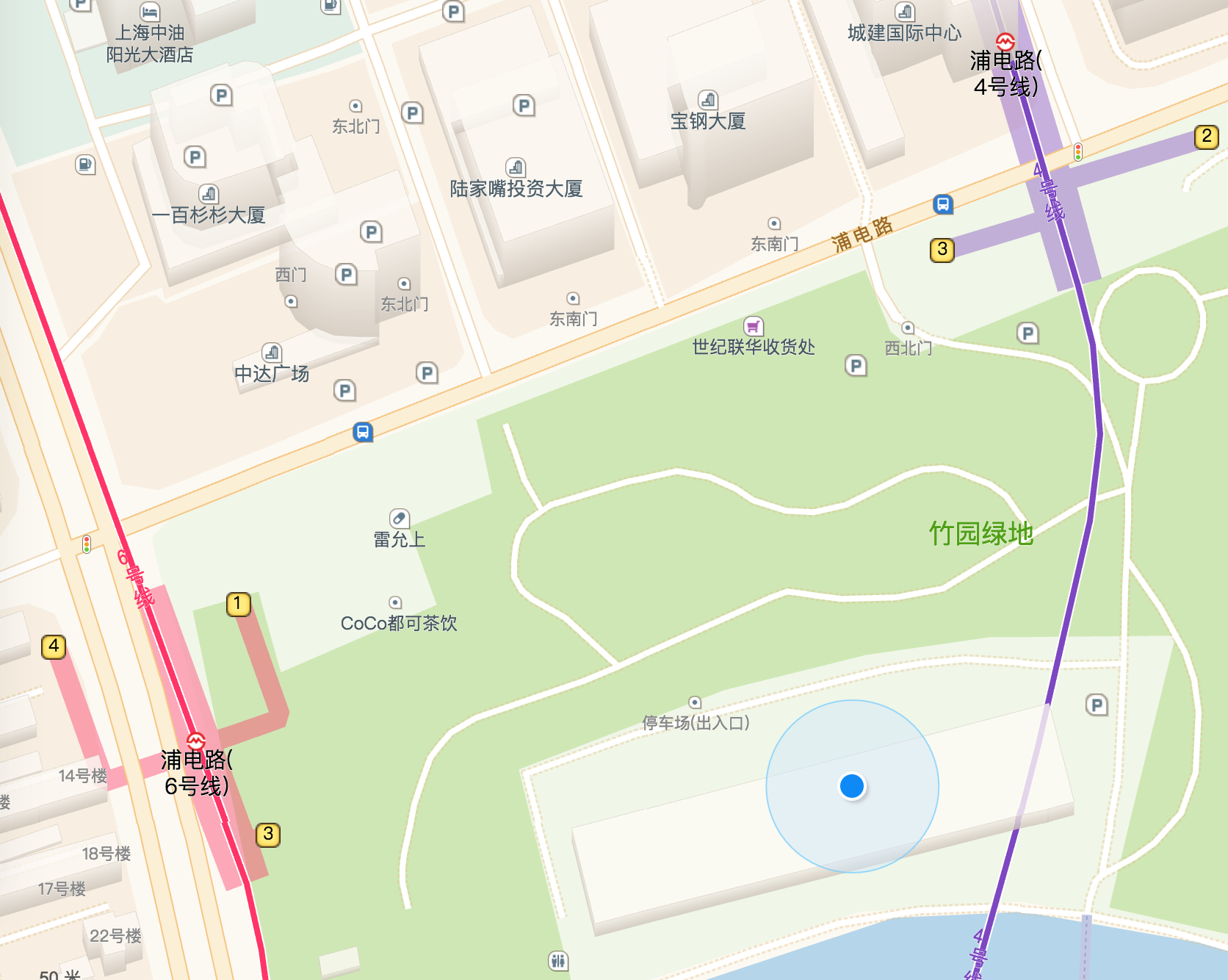Select the 浦电路(6号线) metro station

pyautogui.click(x=195, y=741)
